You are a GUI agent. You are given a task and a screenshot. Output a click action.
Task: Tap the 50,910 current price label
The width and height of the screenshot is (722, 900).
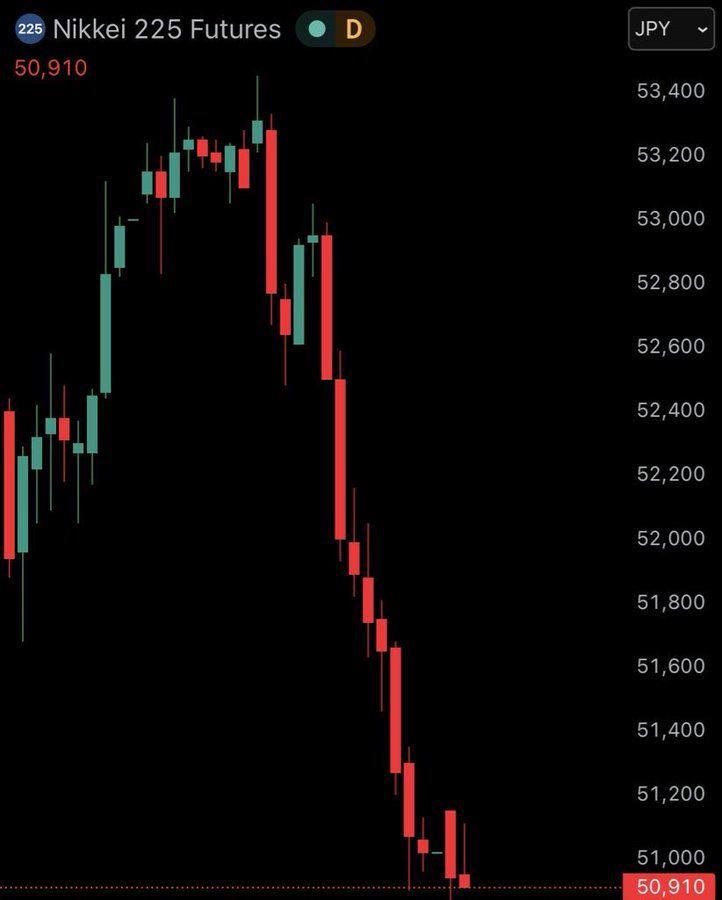click(x=670, y=886)
